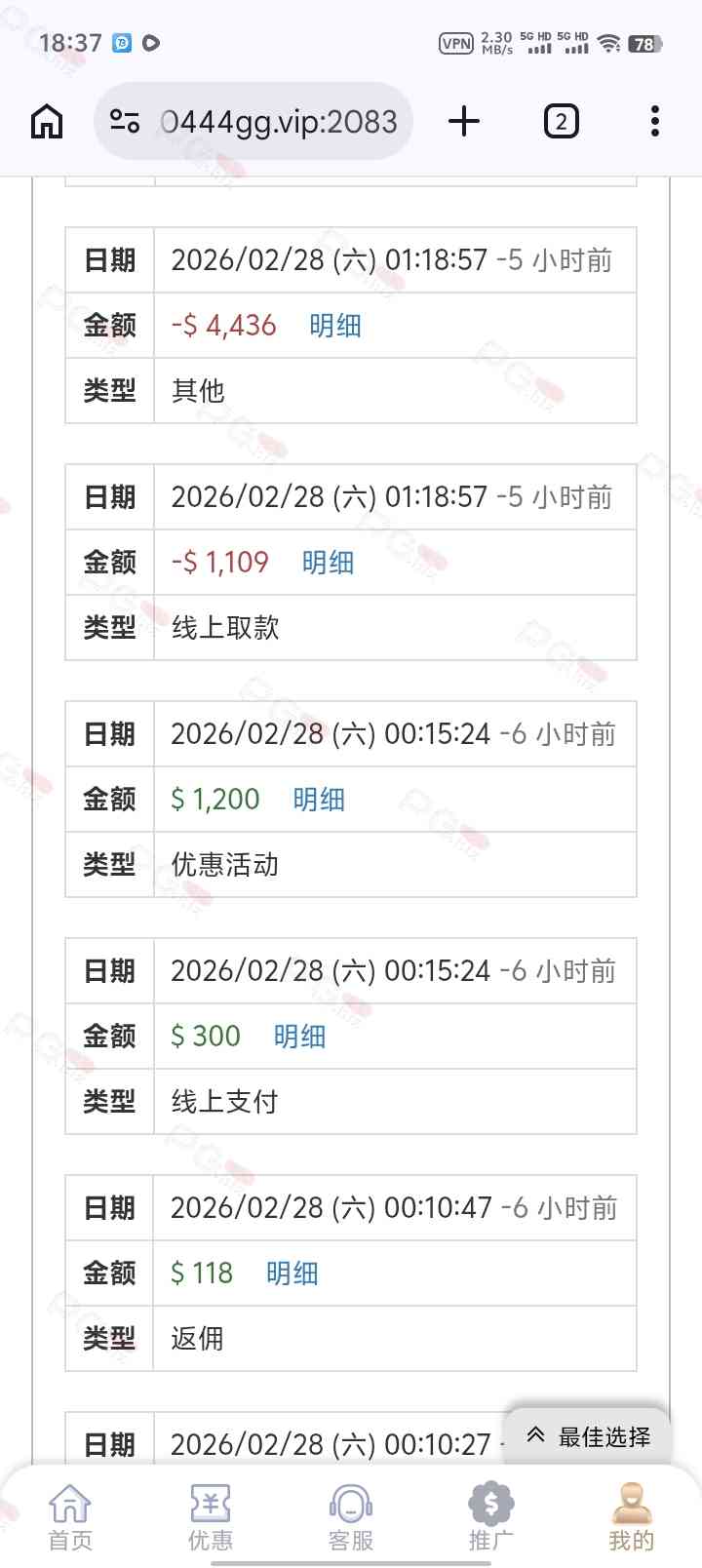Go to the browser home page
The height and width of the screenshot is (1568, 702).
coord(47,122)
